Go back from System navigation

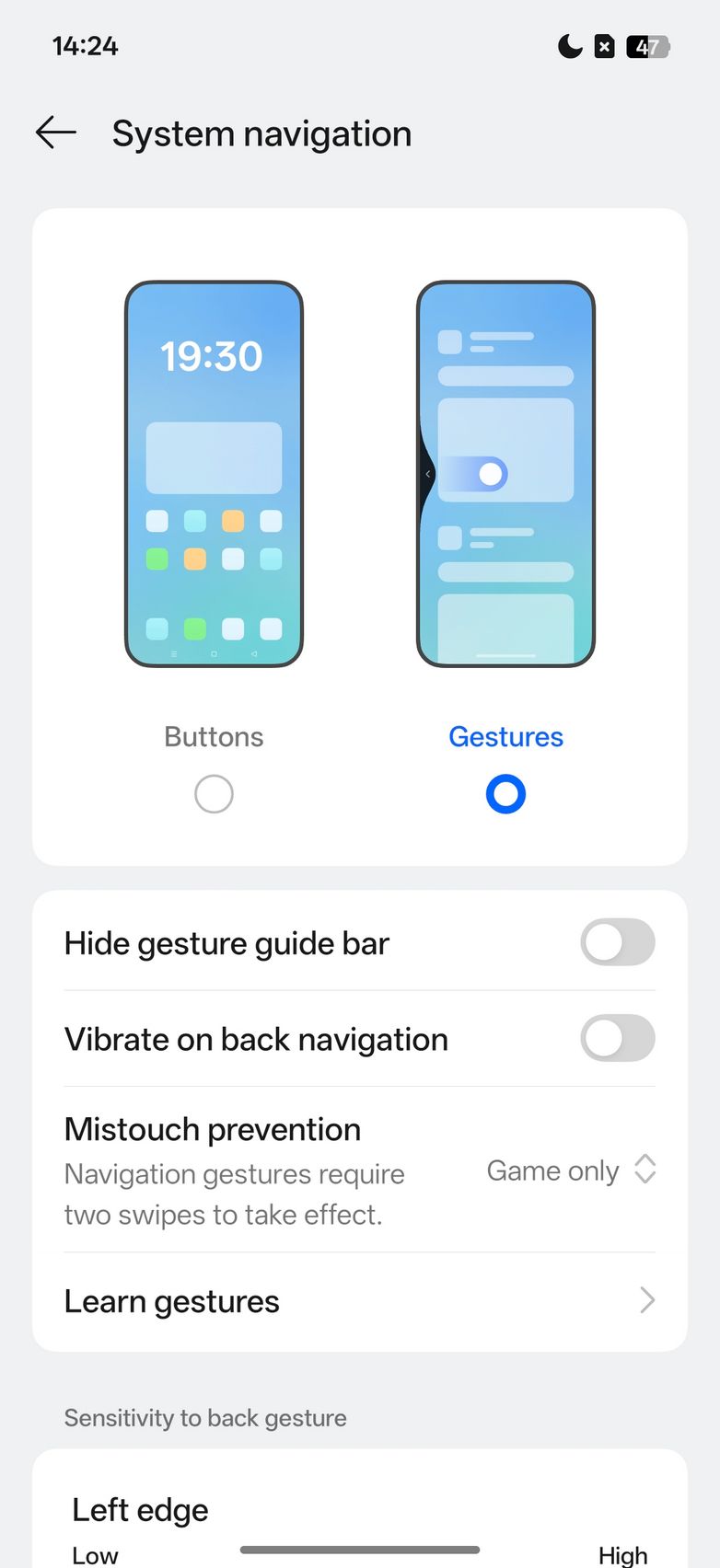[x=55, y=133]
